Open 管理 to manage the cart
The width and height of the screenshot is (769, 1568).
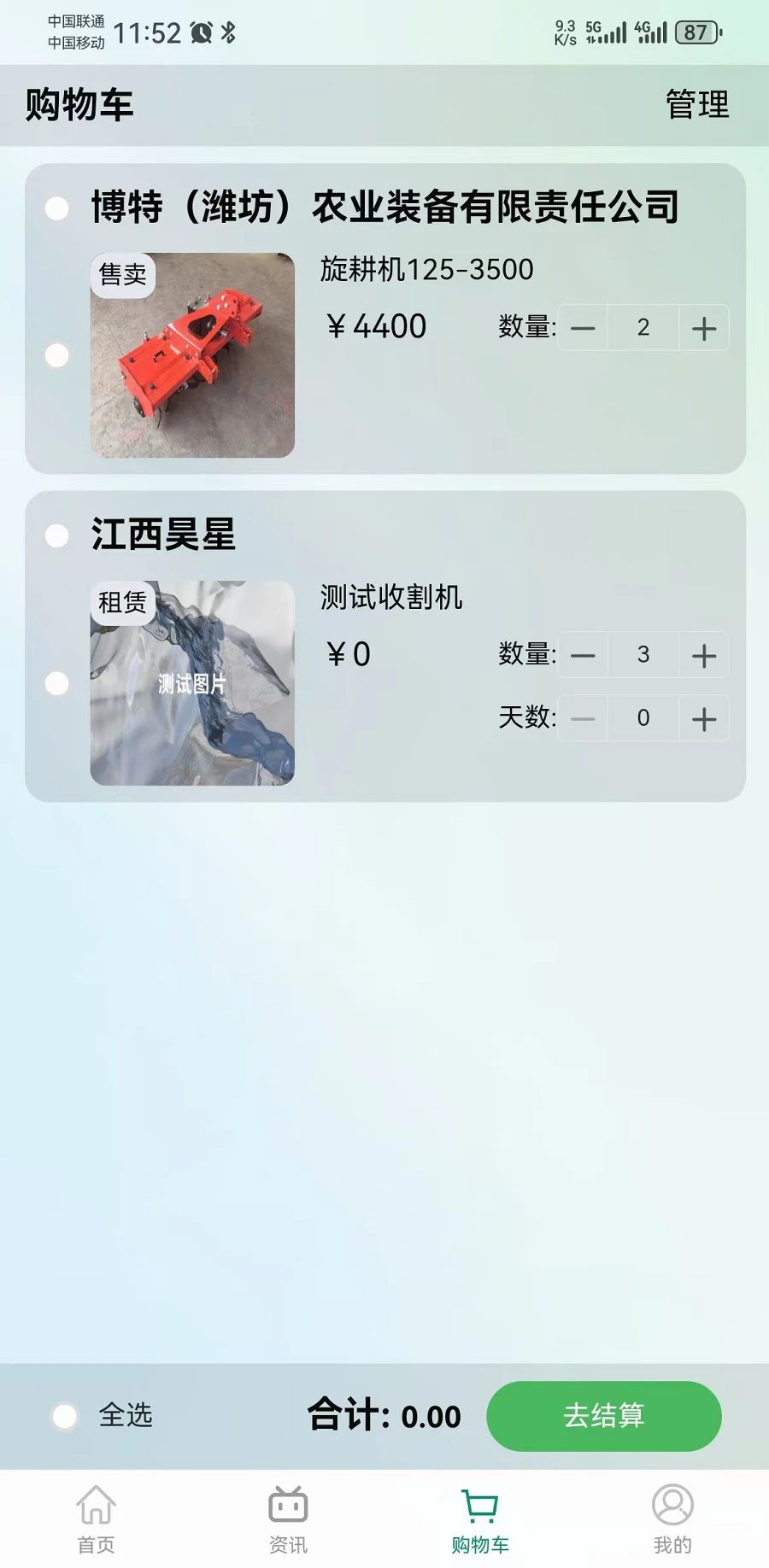coord(697,105)
